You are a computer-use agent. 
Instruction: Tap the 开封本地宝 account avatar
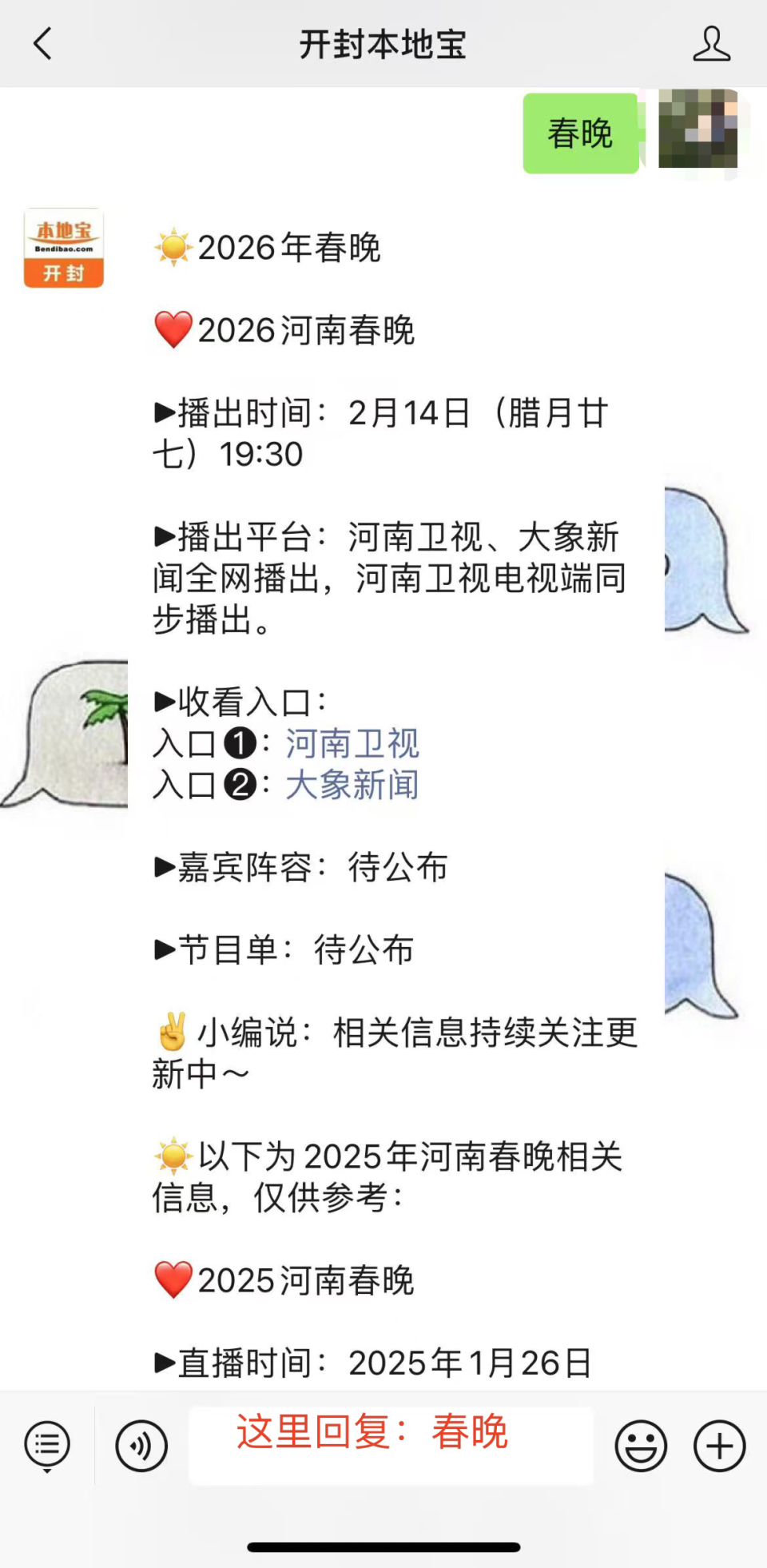(63, 248)
